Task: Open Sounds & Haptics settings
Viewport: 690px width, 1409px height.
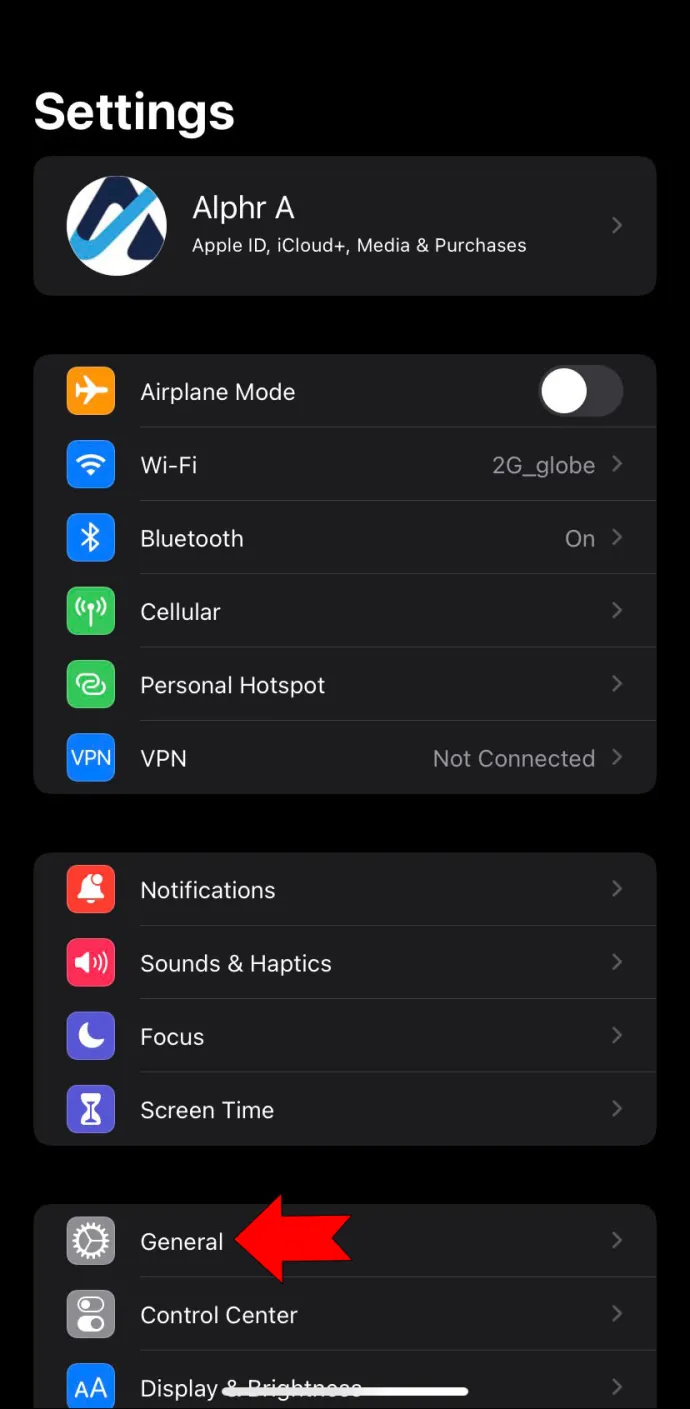Action: point(345,963)
